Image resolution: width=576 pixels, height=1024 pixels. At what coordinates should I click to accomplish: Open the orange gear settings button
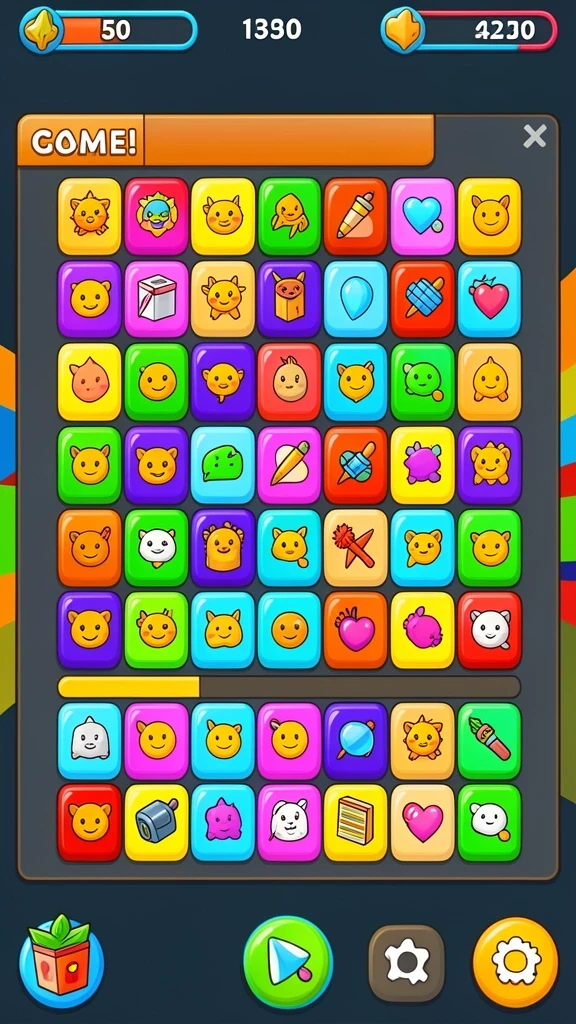coord(516,963)
